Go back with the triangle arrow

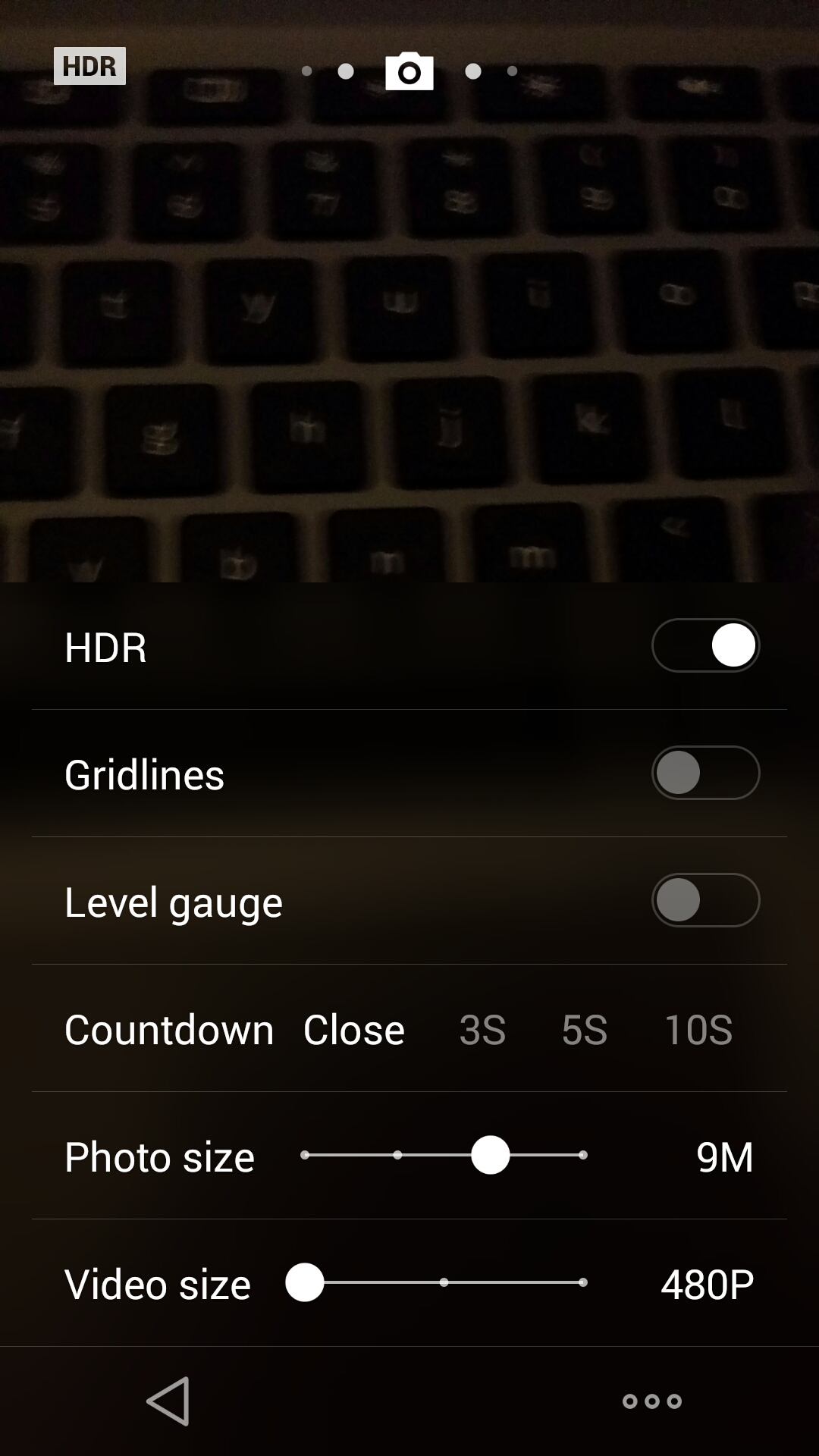click(x=168, y=1401)
